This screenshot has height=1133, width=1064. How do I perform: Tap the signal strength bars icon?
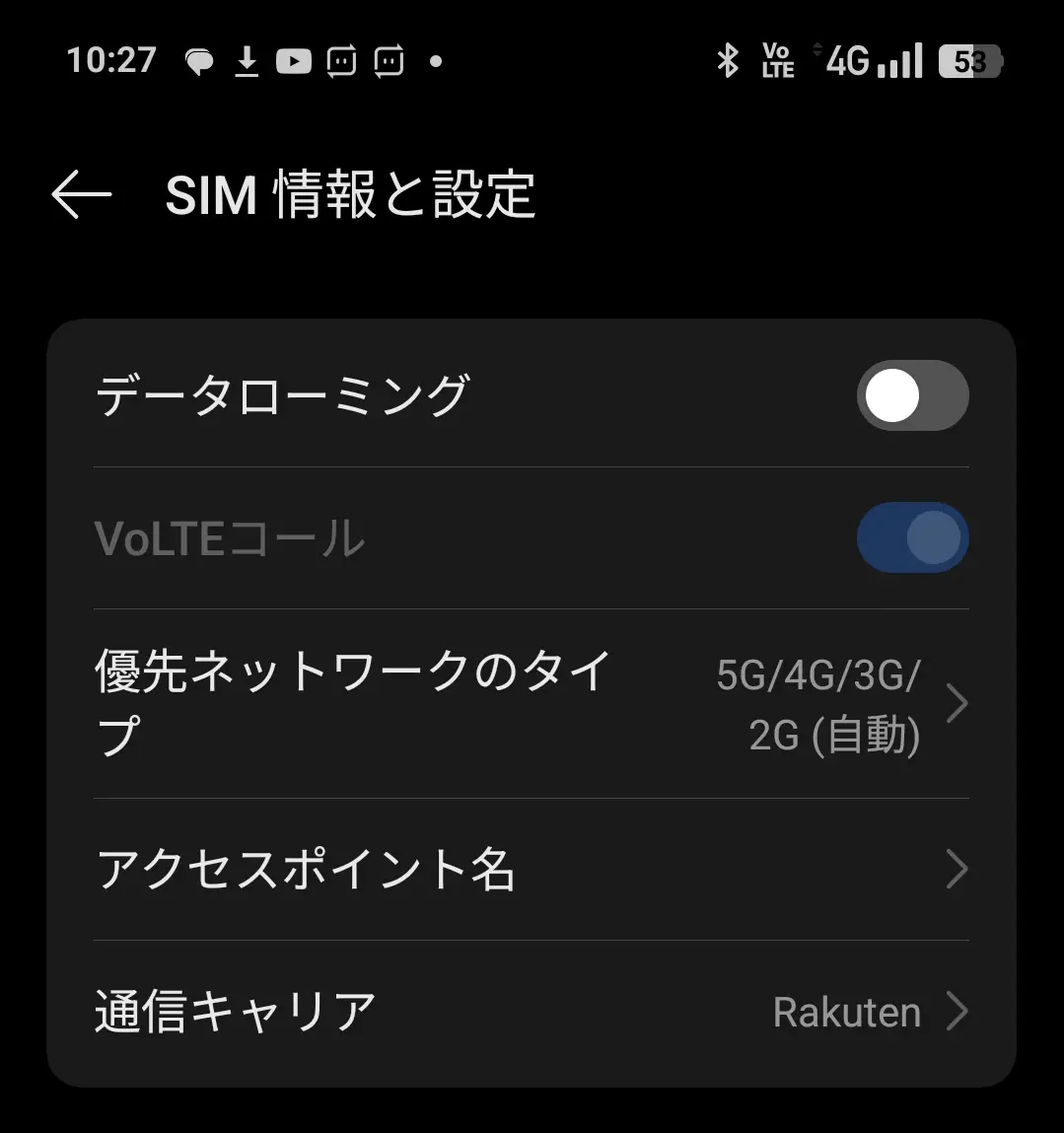[899, 61]
